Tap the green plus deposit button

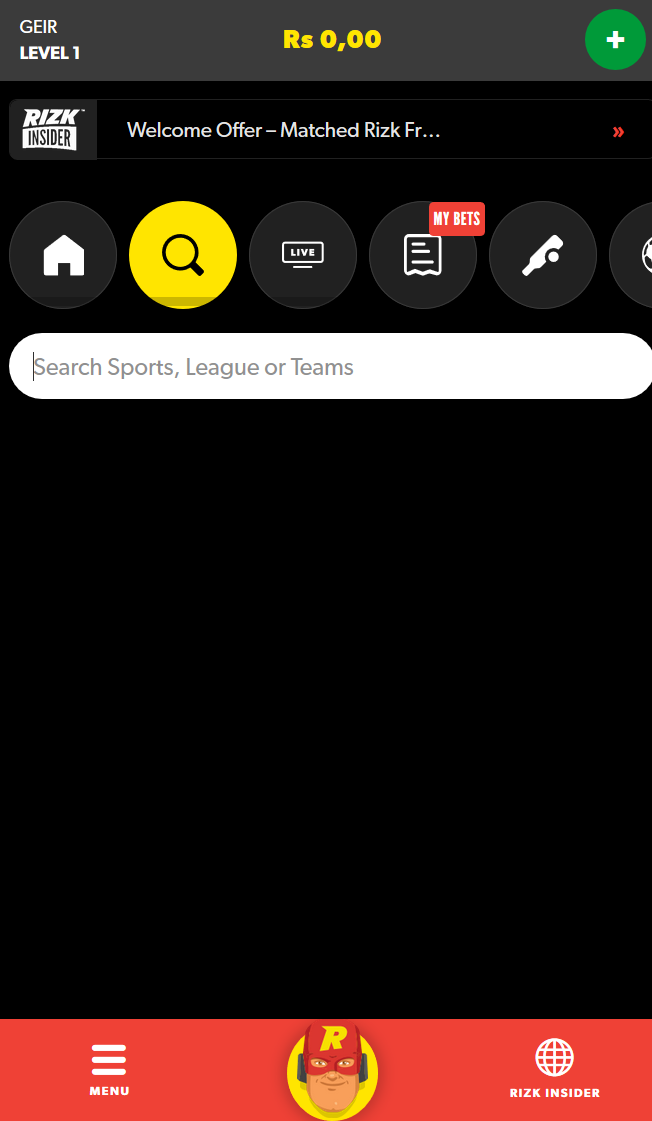(615, 40)
